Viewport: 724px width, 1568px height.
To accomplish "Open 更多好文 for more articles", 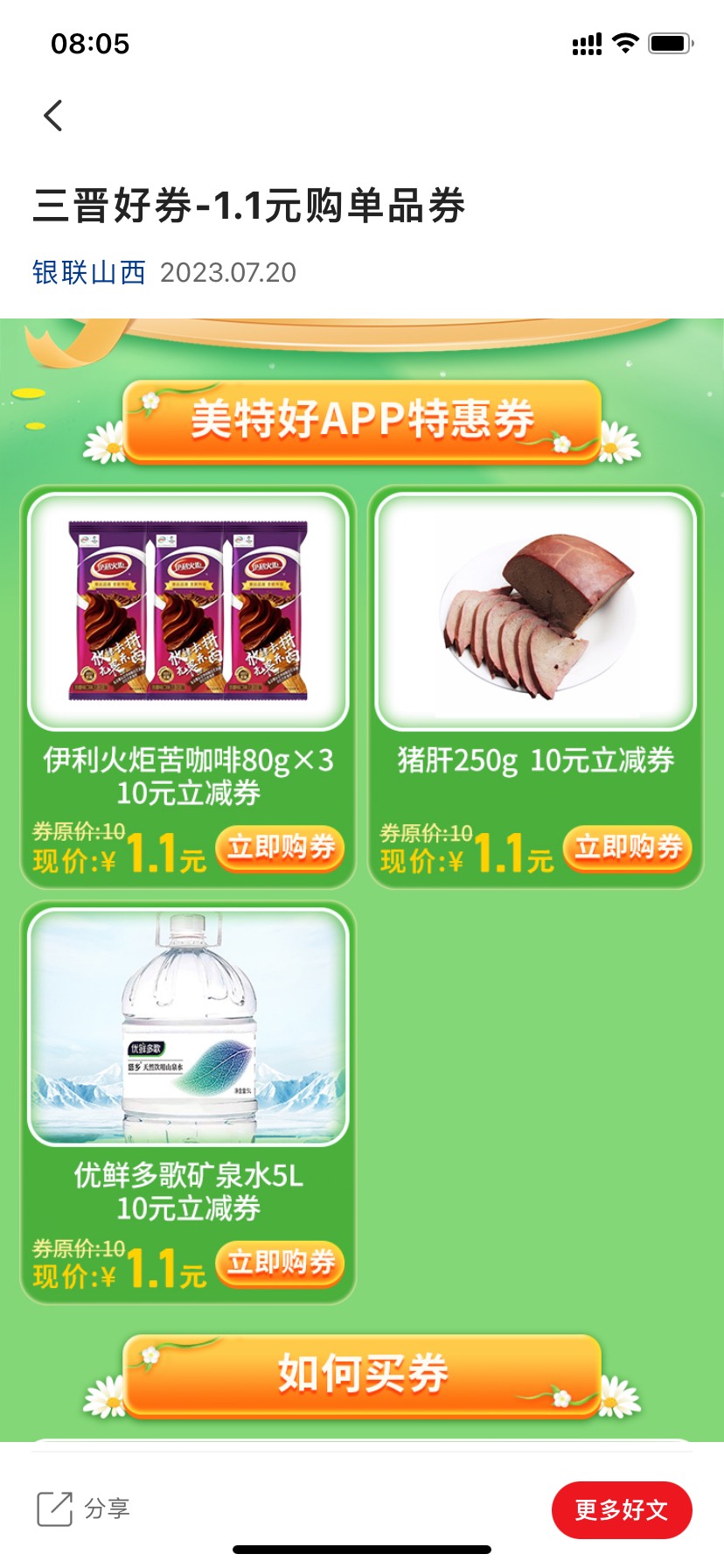I will (622, 1509).
